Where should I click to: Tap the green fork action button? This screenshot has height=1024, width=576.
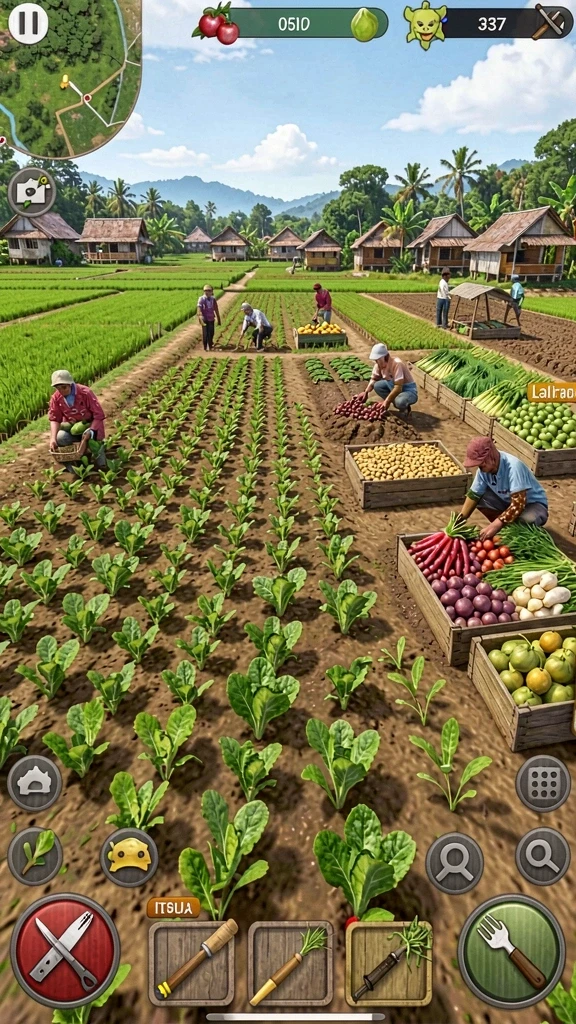512,951
